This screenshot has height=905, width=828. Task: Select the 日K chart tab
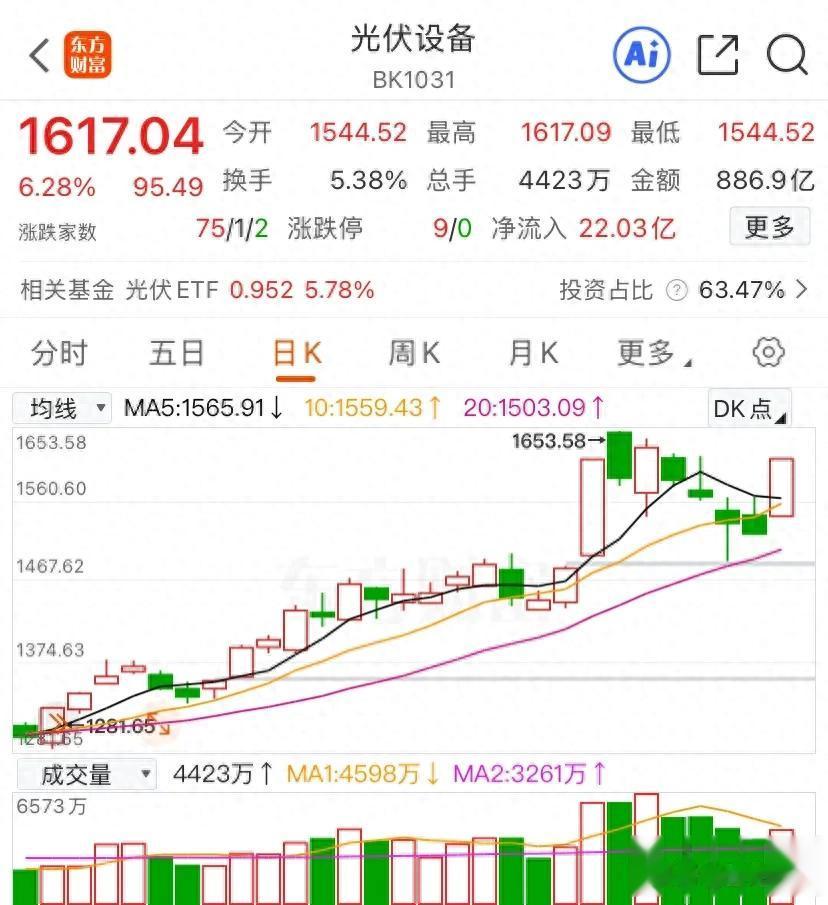[297, 352]
